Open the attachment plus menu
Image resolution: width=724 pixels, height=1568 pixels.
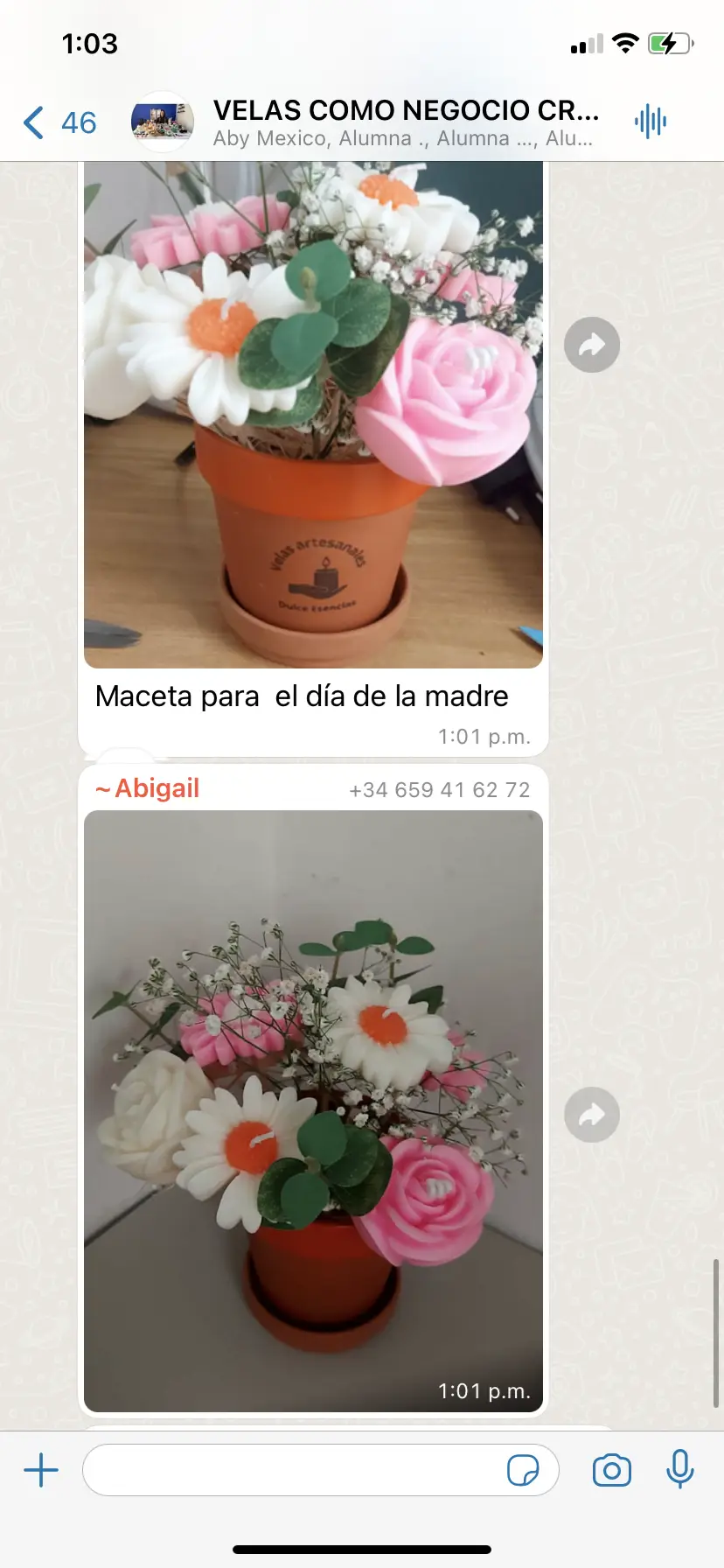pyautogui.click(x=41, y=1470)
